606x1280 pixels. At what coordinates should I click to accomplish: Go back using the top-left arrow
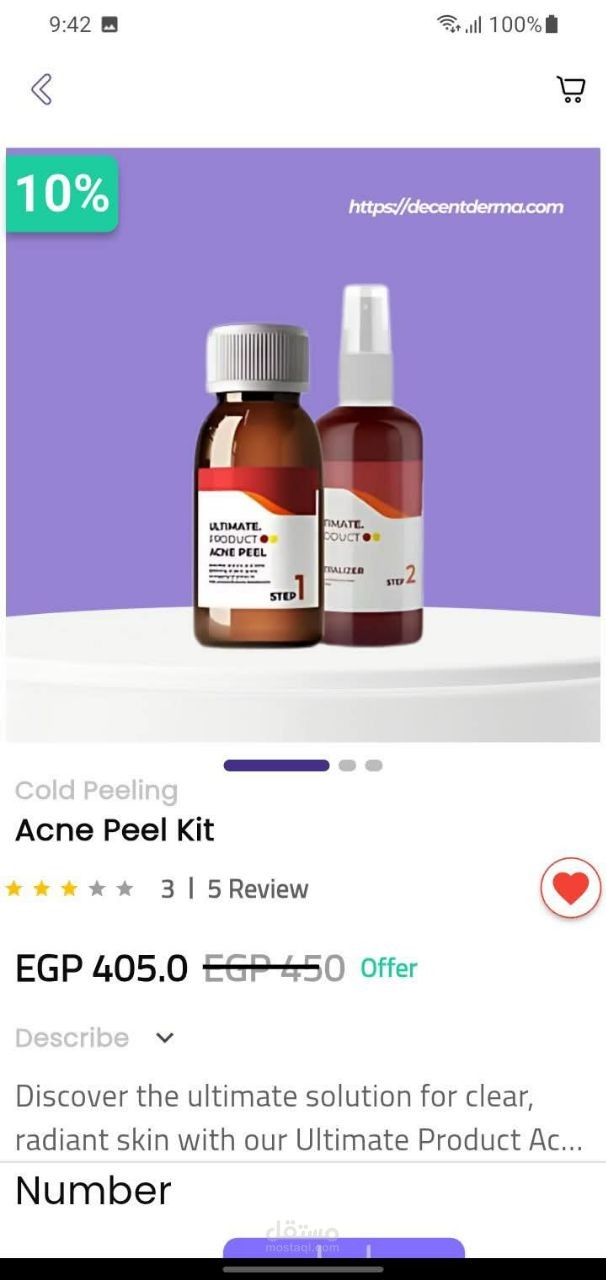[41, 89]
